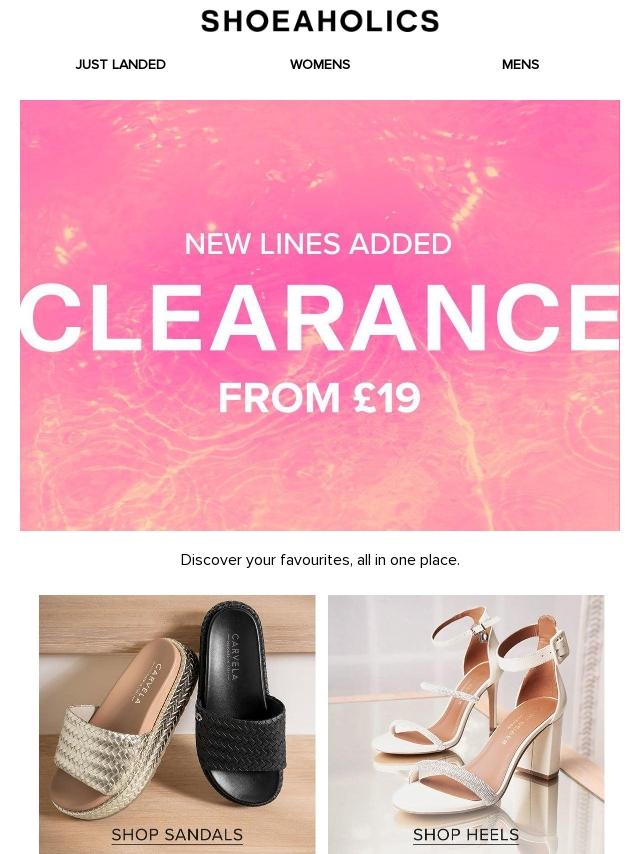Go to the Womens category

point(320,64)
